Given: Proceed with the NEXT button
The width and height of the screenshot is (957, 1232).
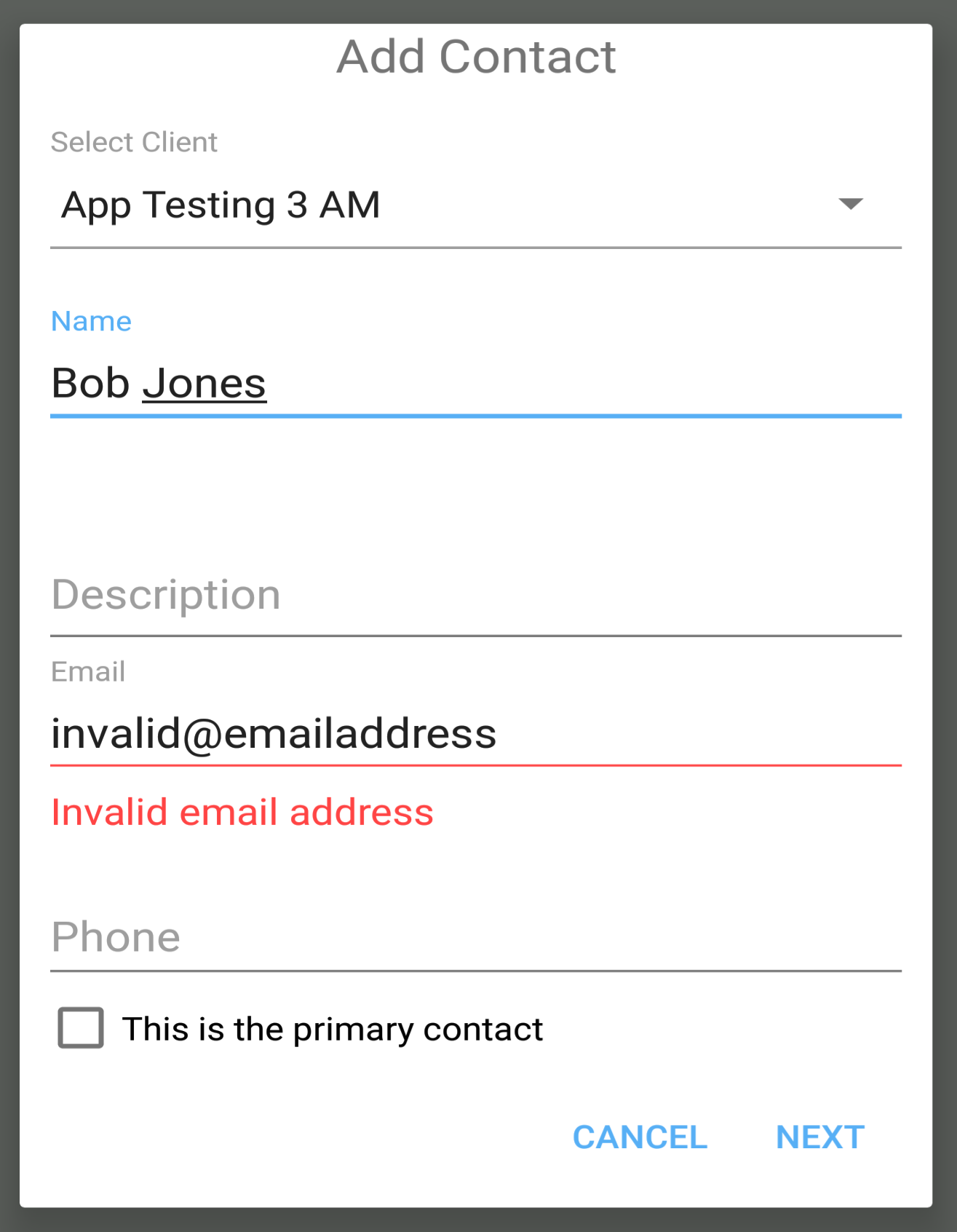Looking at the screenshot, I should point(819,1137).
